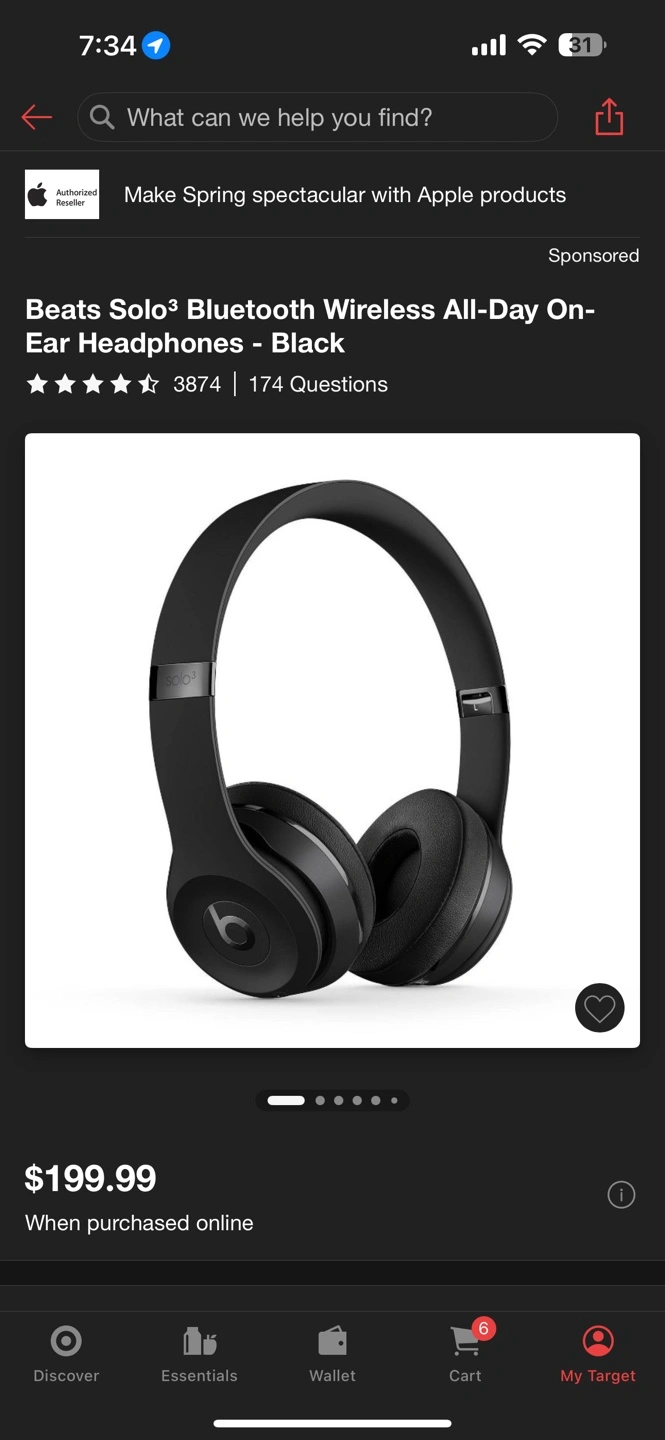
Task: Open the Apple Spring sponsored banner
Action: [332, 195]
